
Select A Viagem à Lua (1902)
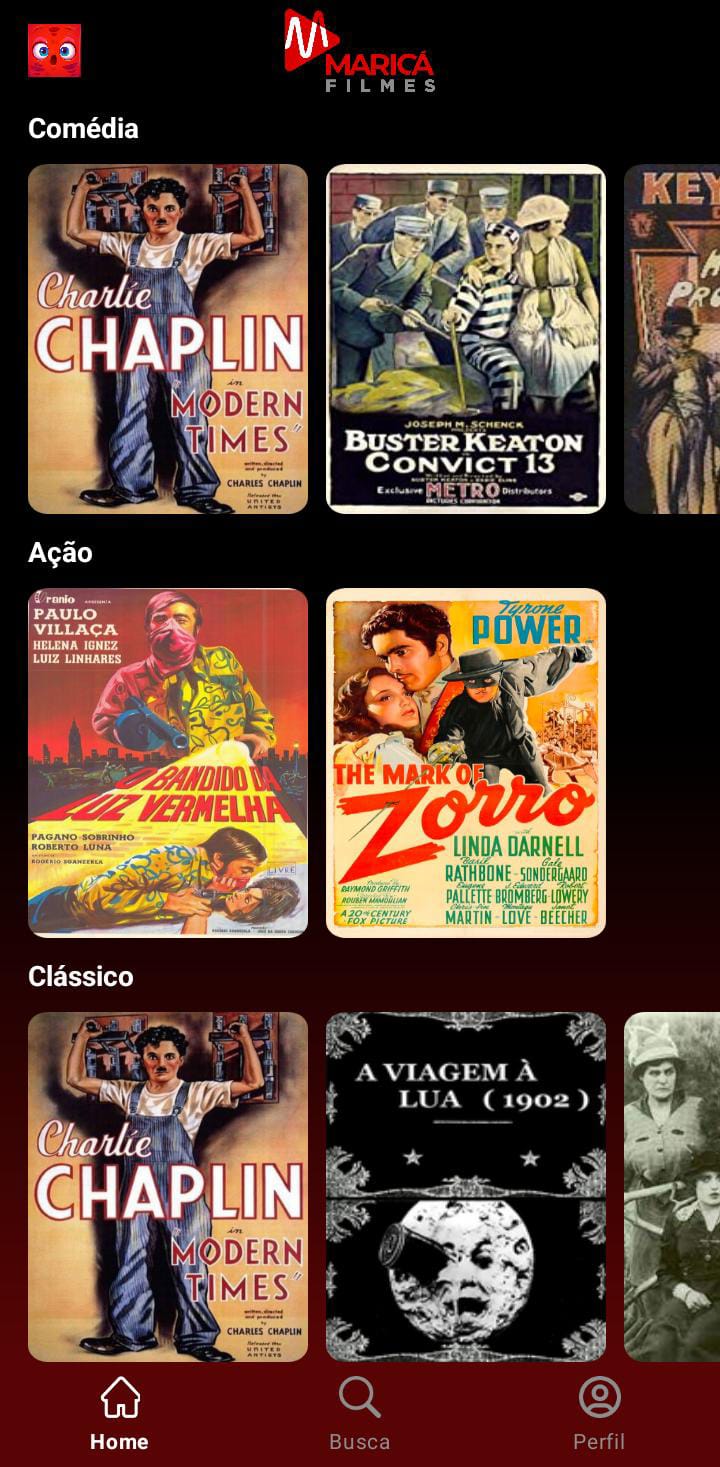click(466, 1187)
